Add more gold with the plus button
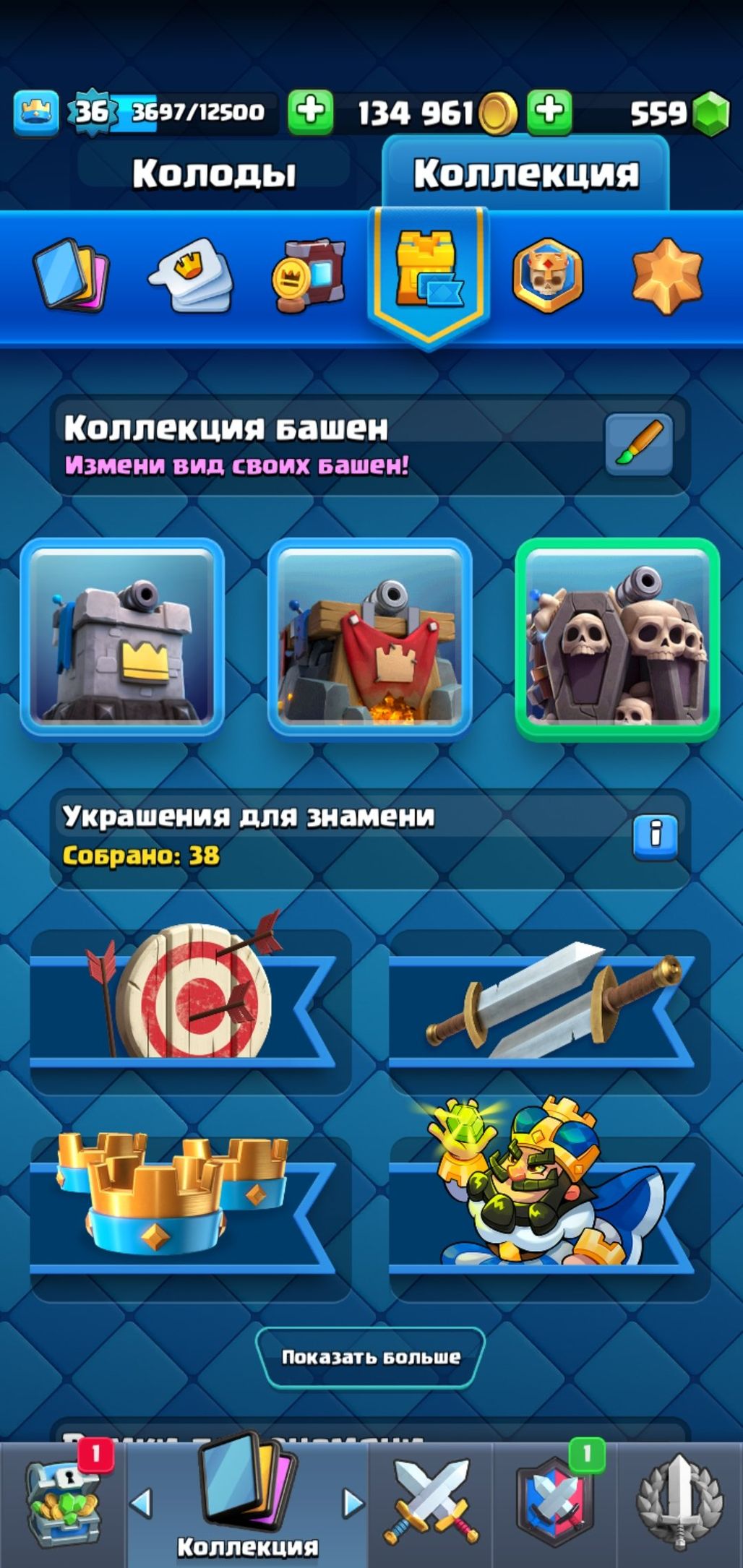The image size is (743, 1568). [x=311, y=112]
